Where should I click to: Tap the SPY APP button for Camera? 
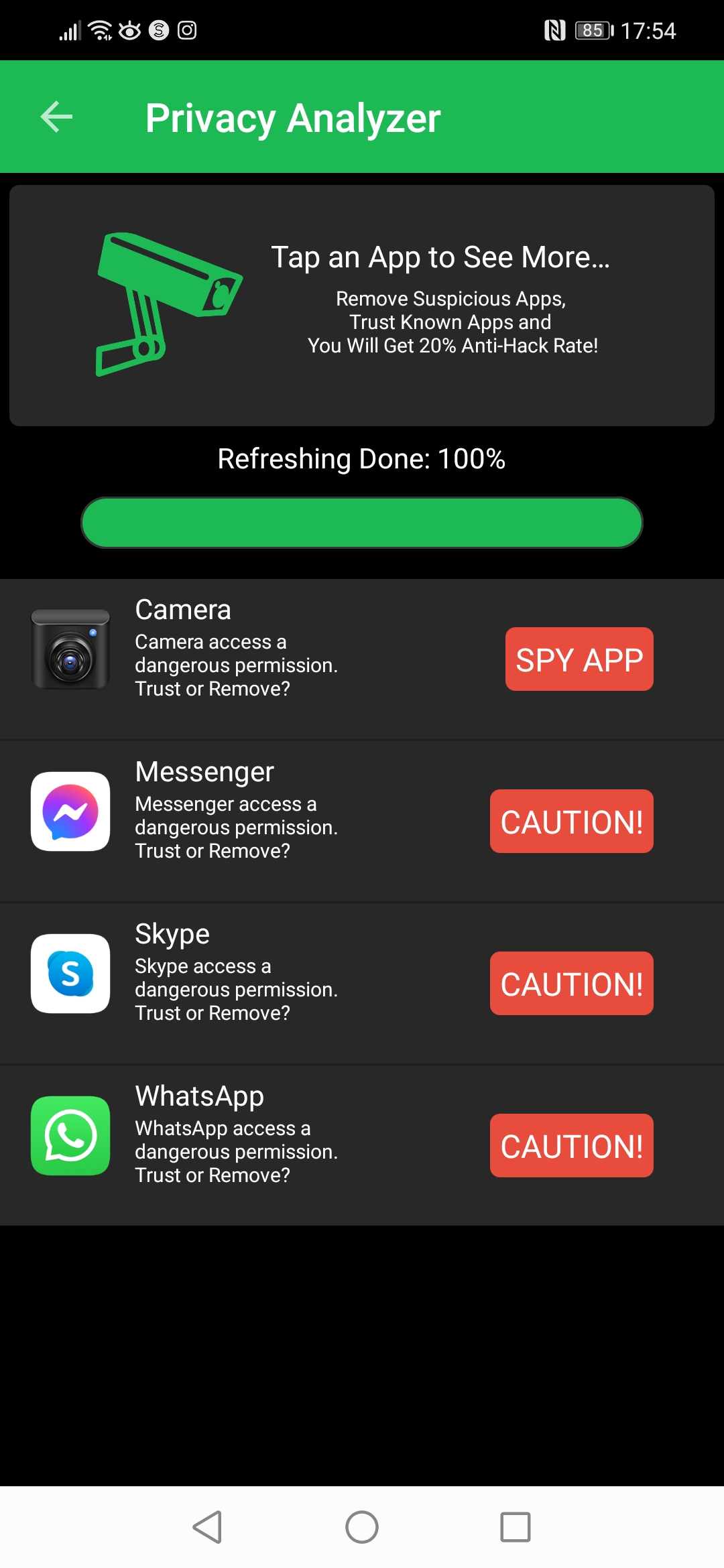(x=579, y=659)
